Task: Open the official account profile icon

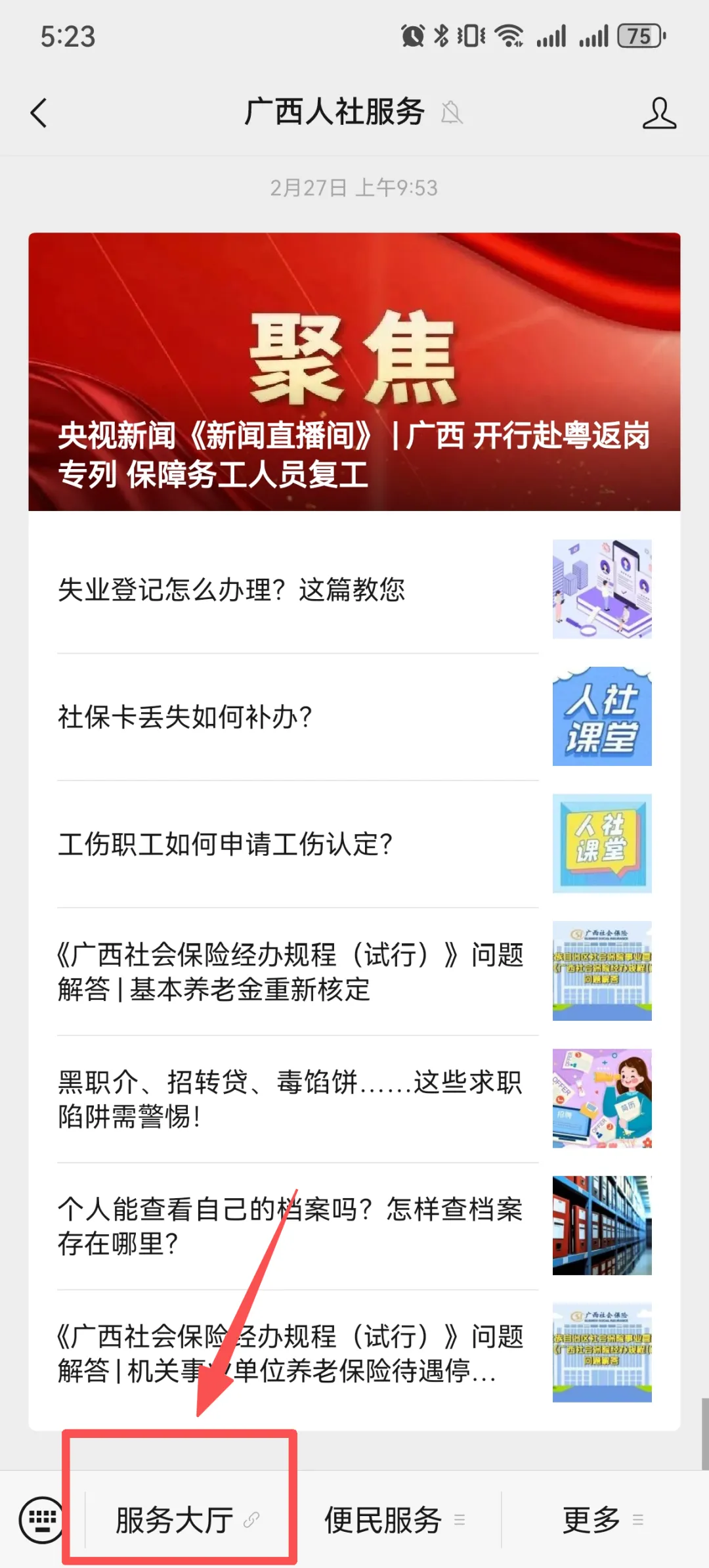Action: coord(658,113)
